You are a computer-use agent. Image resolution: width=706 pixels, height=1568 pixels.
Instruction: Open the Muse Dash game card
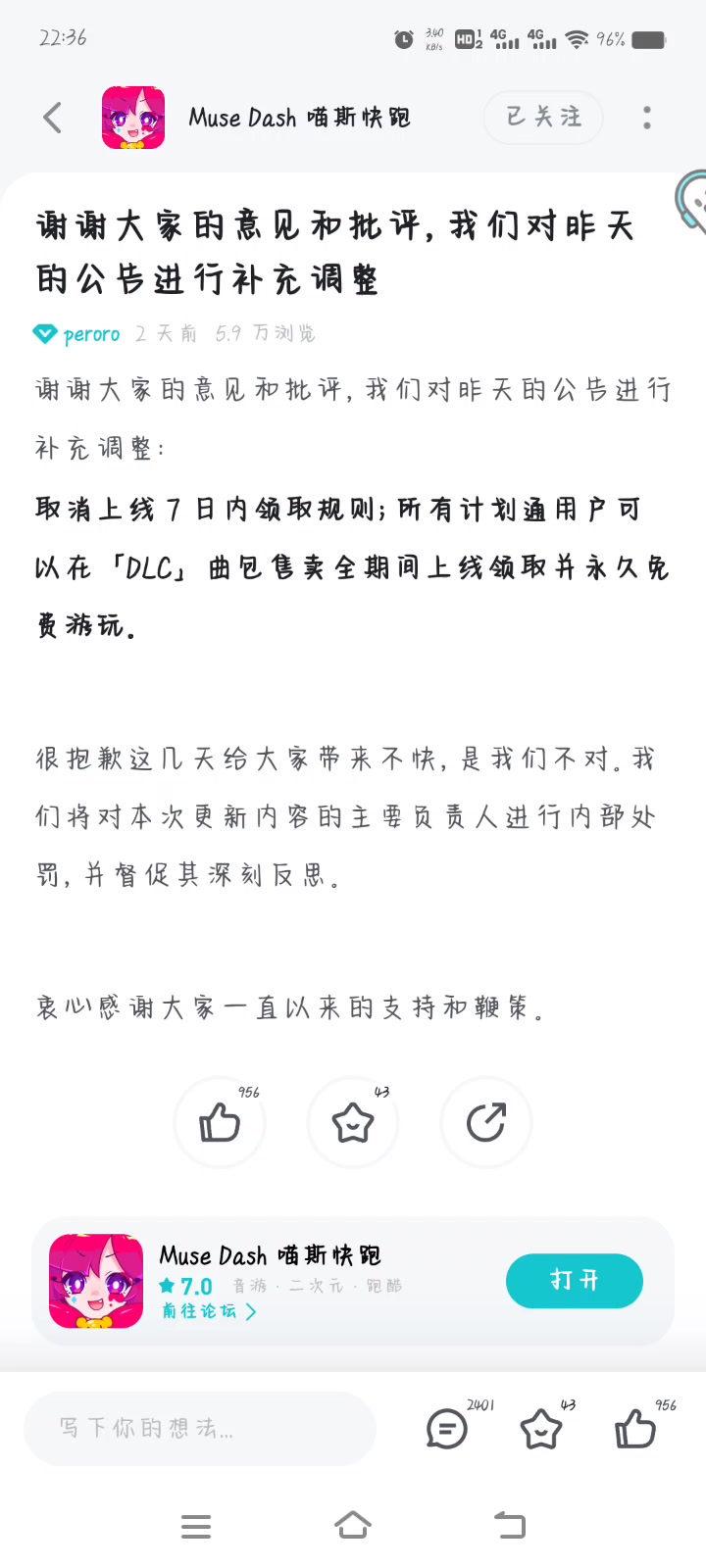pyautogui.click(x=353, y=1281)
